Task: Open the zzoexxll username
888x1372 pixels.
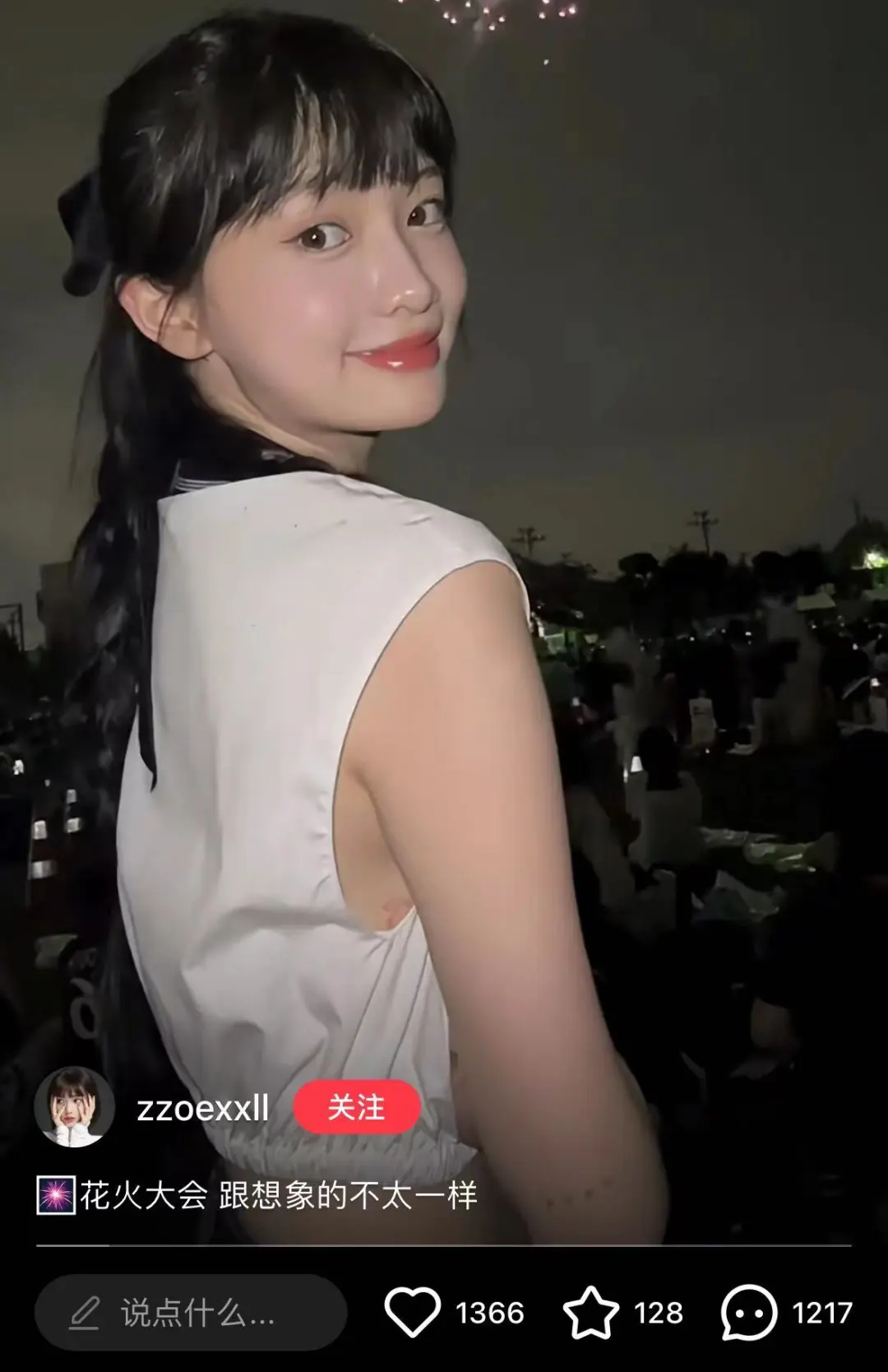Action: click(x=202, y=1108)
